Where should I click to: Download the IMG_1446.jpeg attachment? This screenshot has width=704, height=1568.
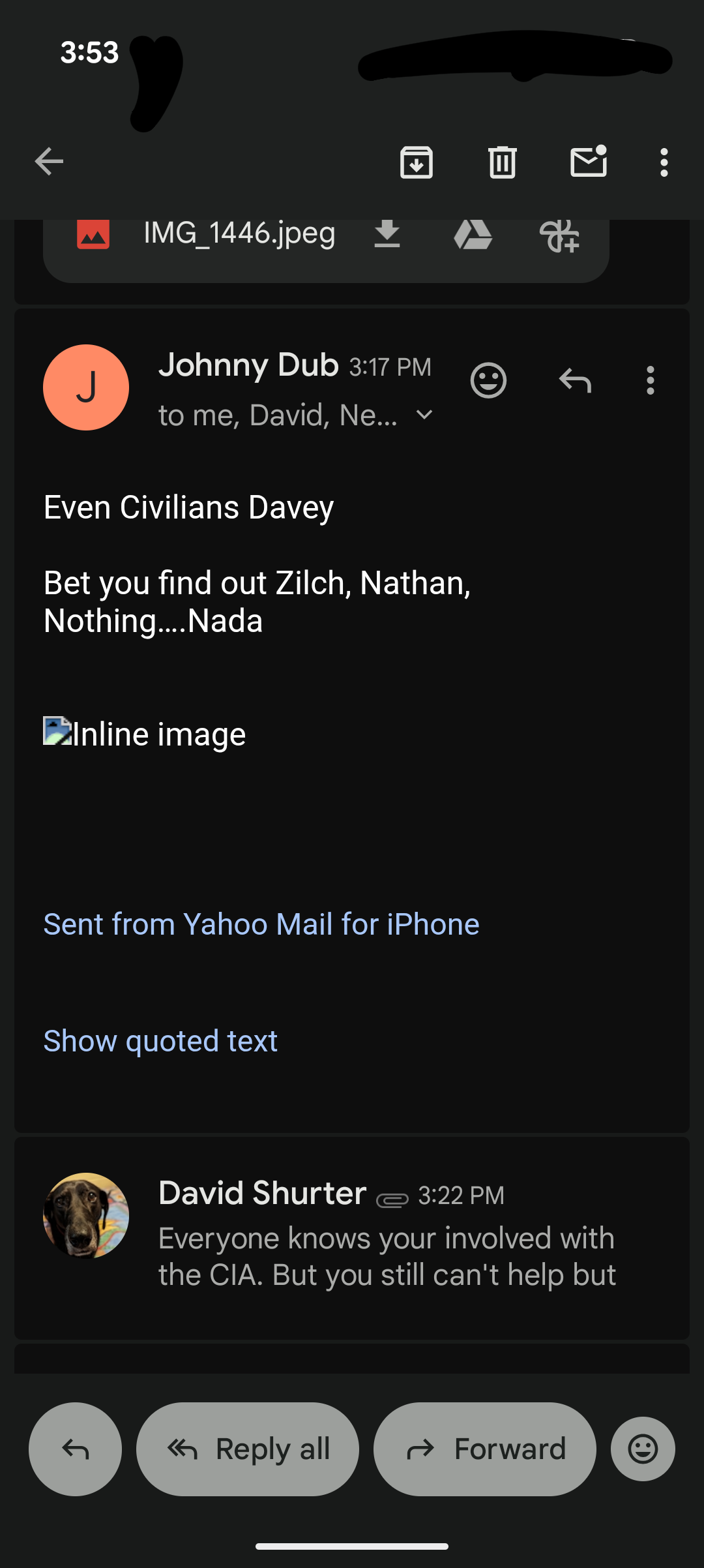387,234
